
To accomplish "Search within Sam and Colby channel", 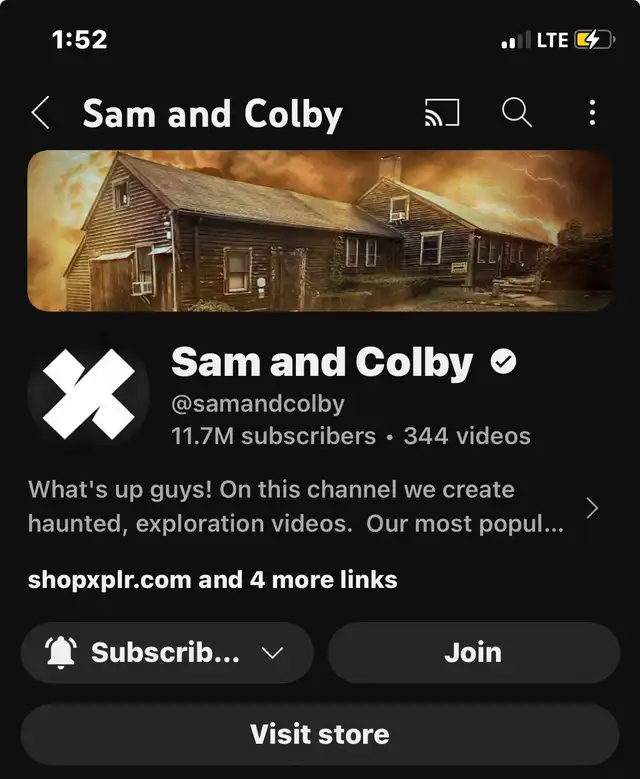I will tap(516, 113).
